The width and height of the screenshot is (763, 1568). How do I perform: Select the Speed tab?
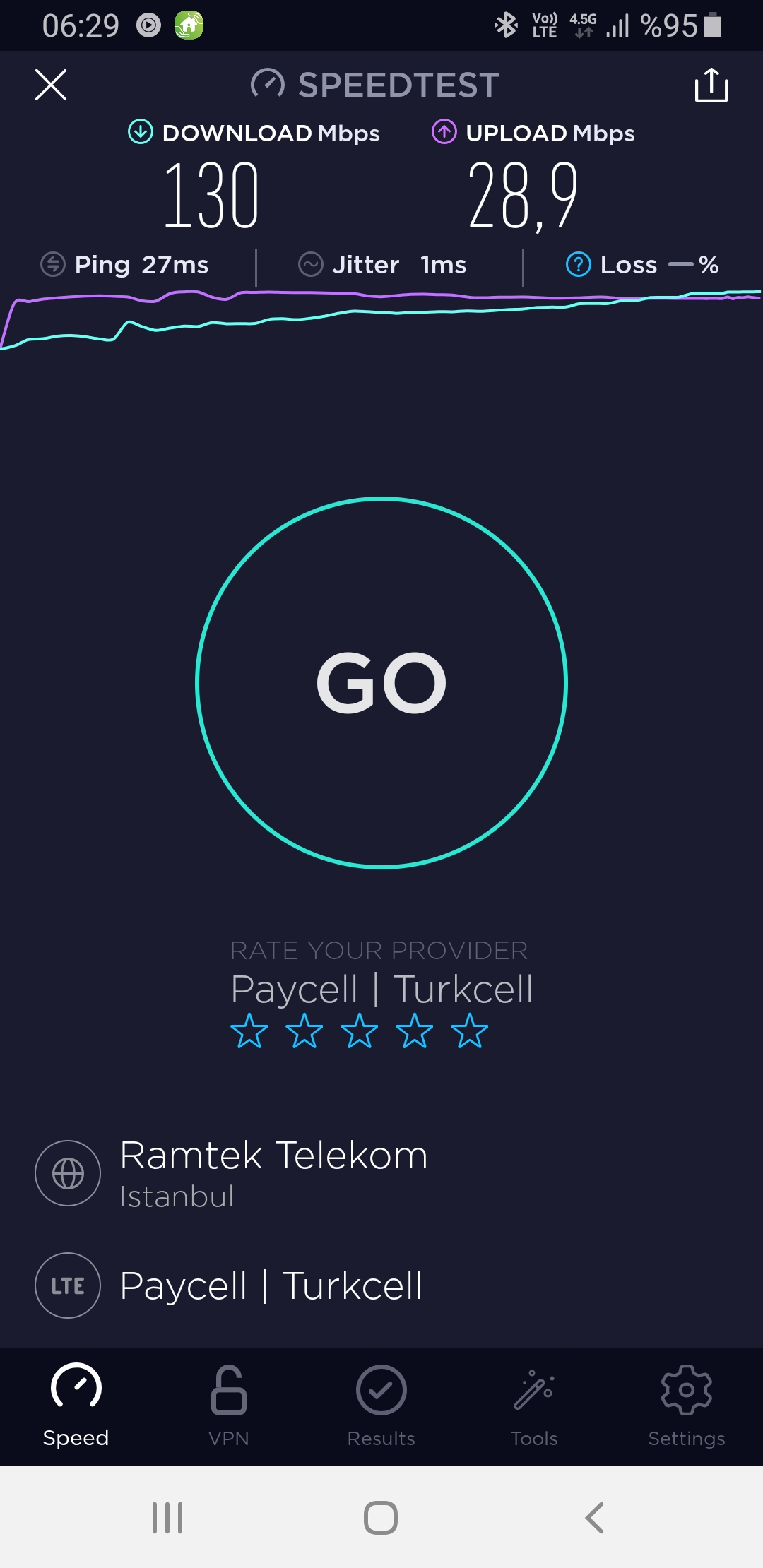click(x=76, y=1406)
